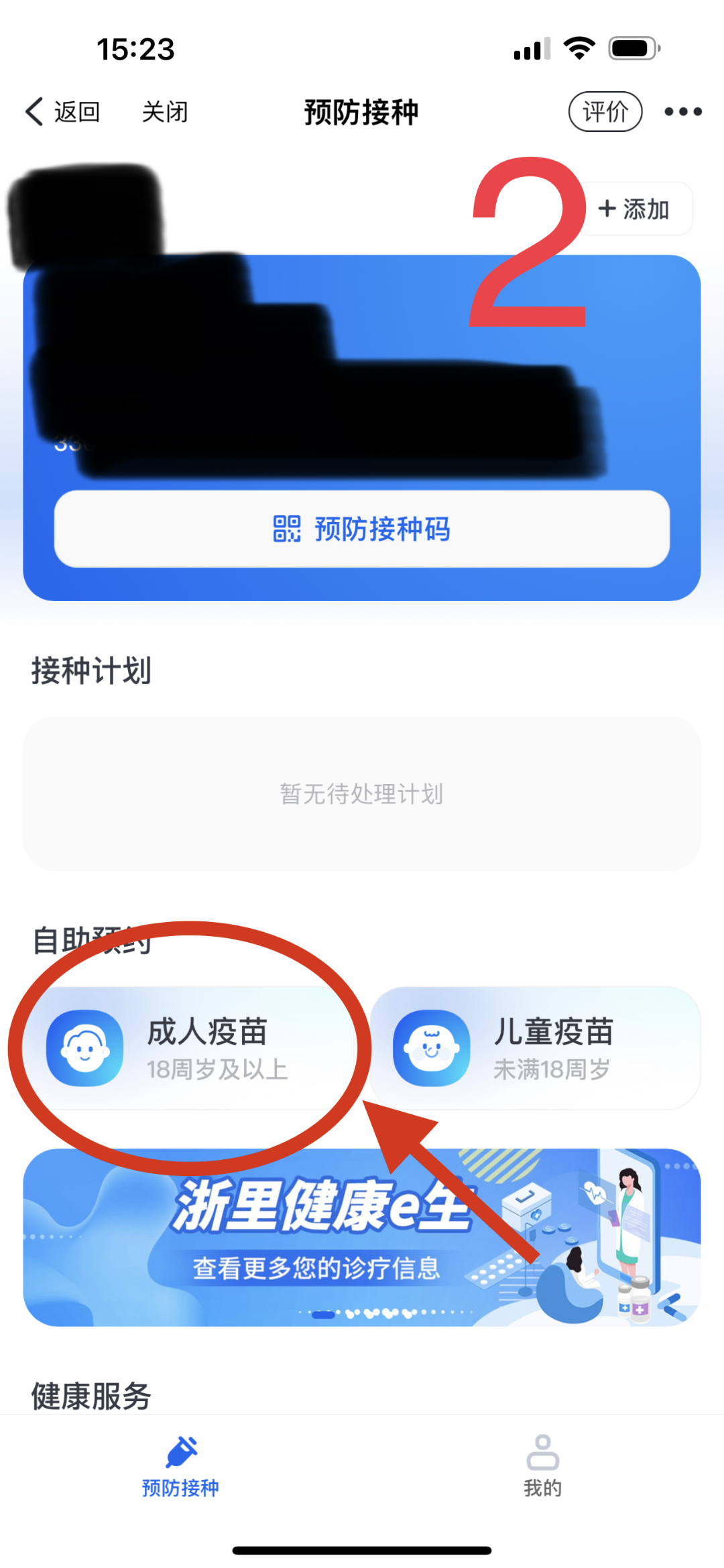Select 儿童疫苗 appointment booking
Image resolution: width=724 pixels, height=1568 pixels.
tap(536, 1048)
